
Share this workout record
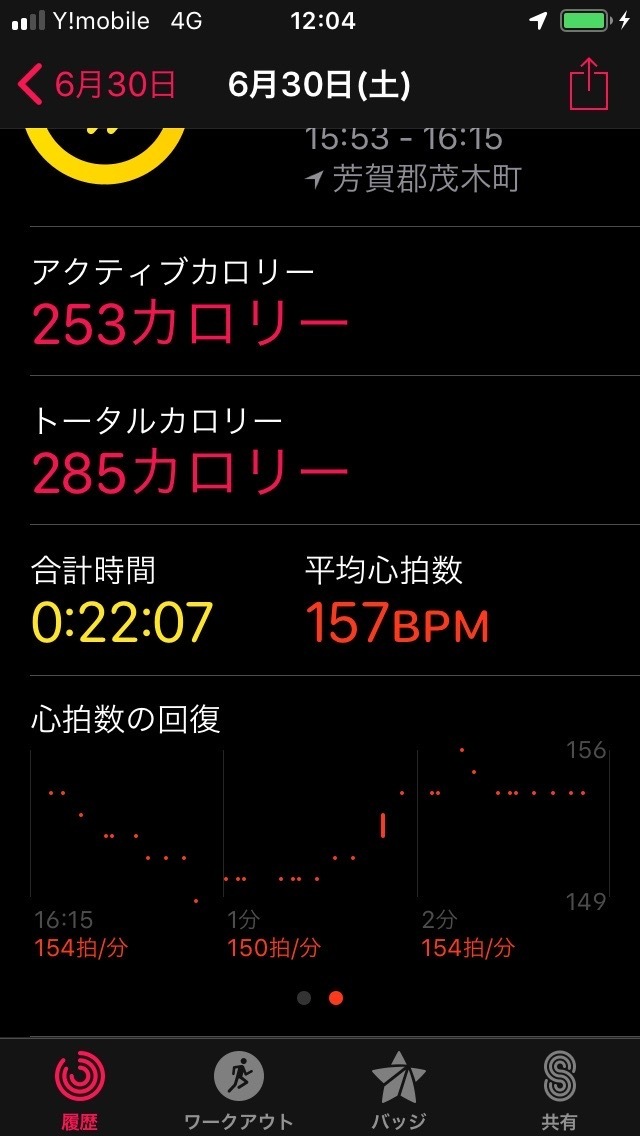(589, 85)
